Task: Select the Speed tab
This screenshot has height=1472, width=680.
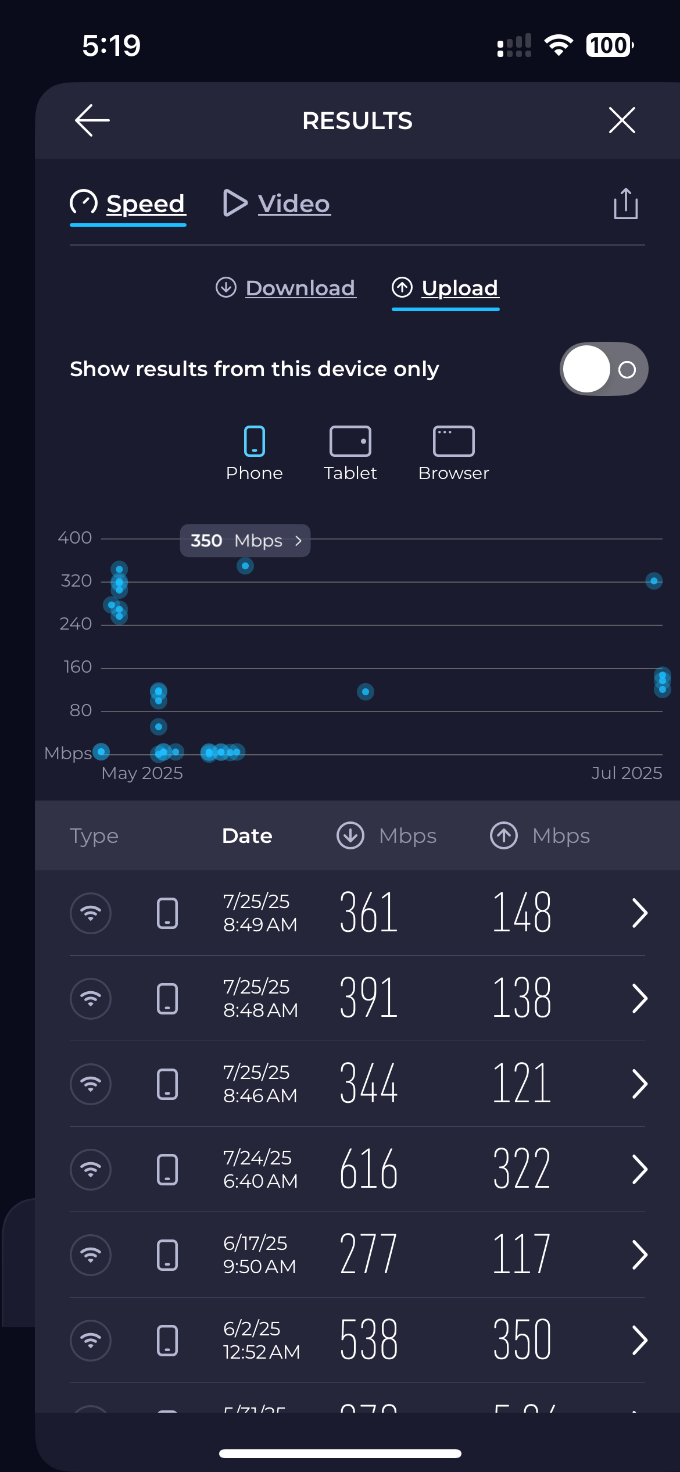Action: point(128,204)
